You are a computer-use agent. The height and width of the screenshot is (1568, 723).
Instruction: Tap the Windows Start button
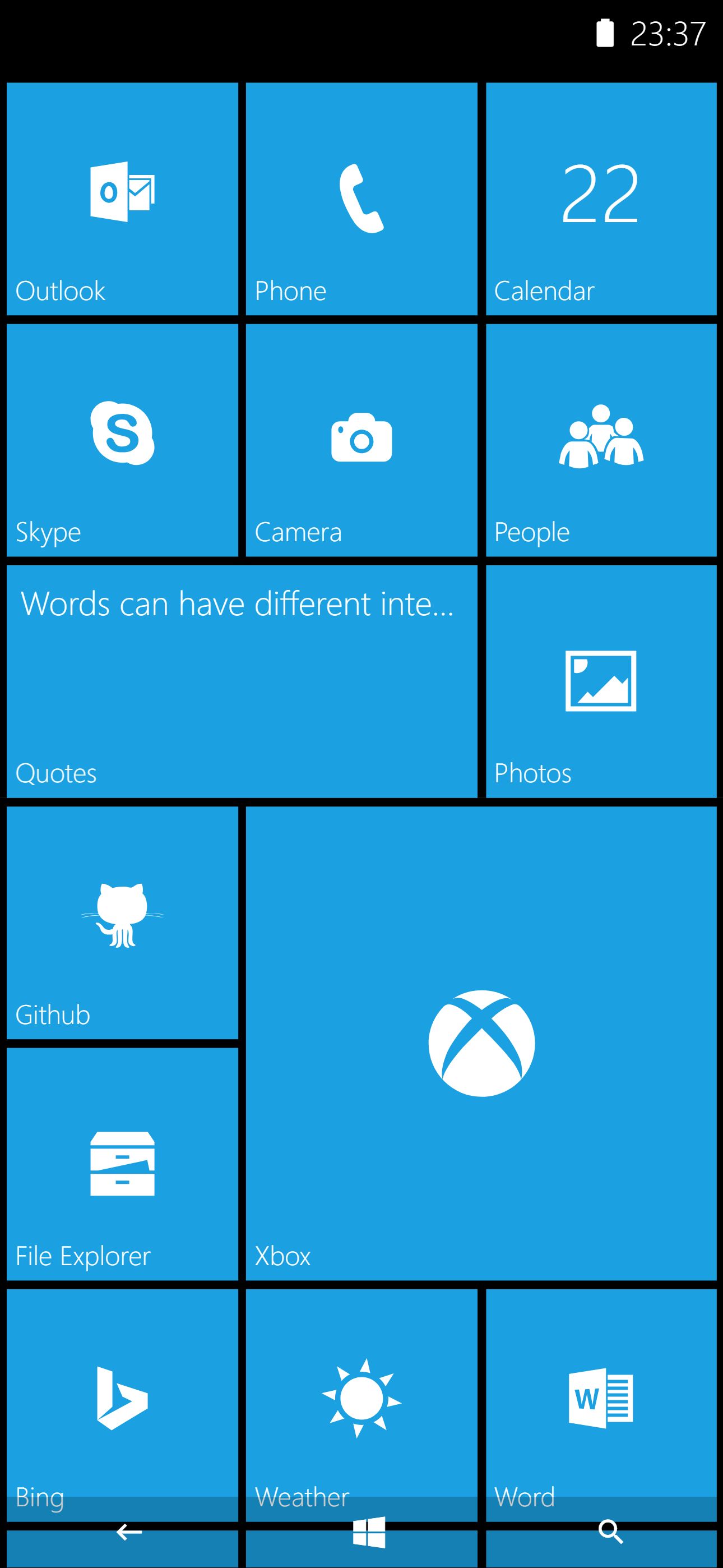click(368, 1534)
